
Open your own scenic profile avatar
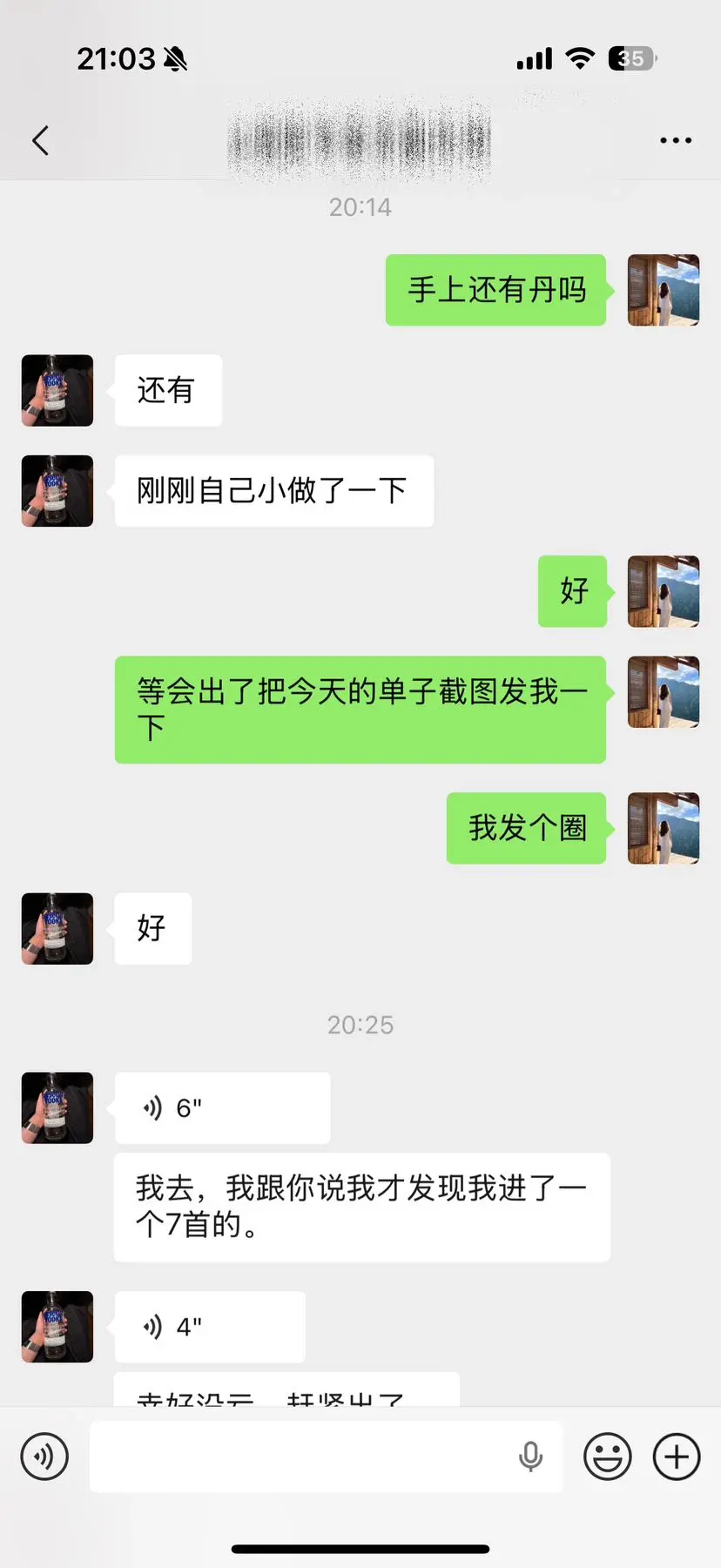coord(663,290)
